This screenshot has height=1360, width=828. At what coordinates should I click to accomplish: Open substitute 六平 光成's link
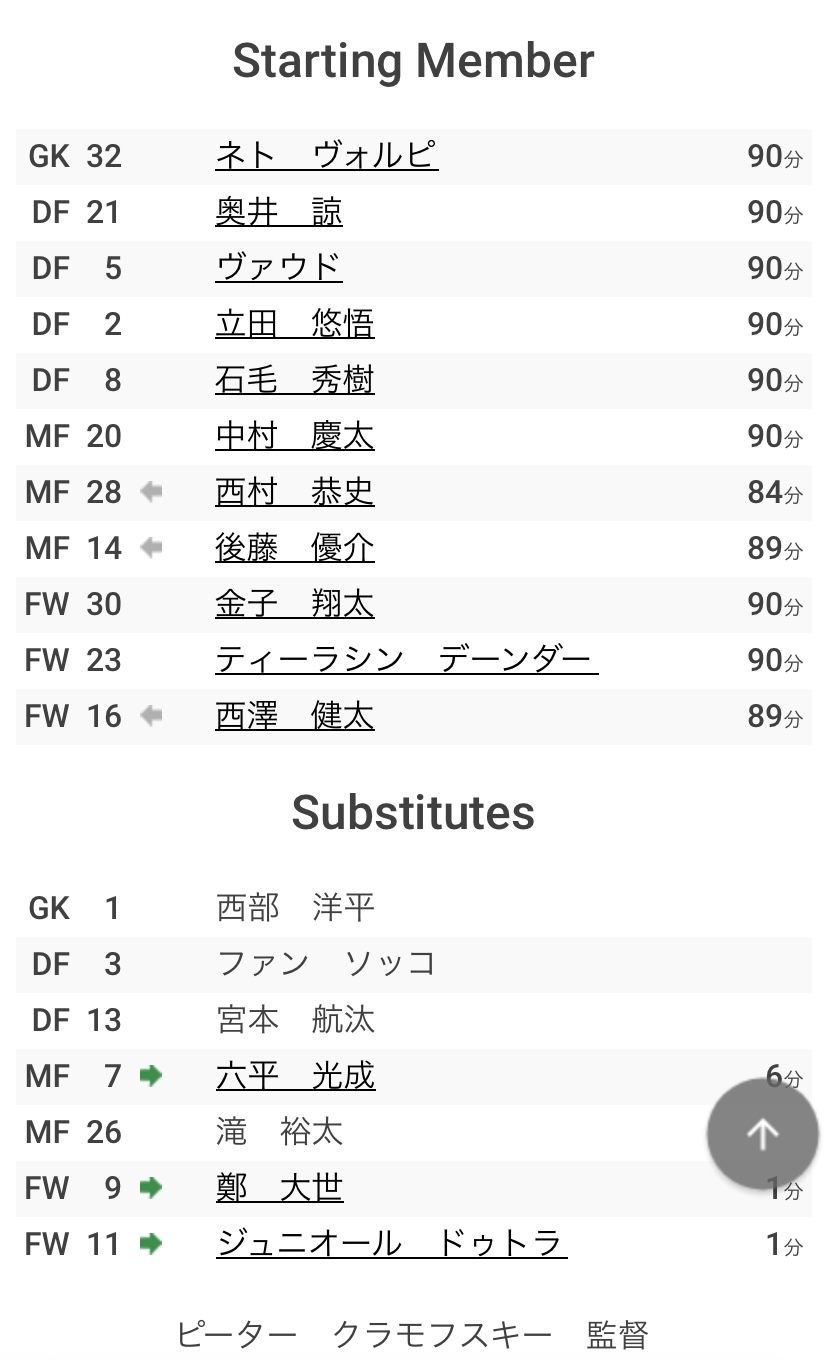click(296, 1076)
